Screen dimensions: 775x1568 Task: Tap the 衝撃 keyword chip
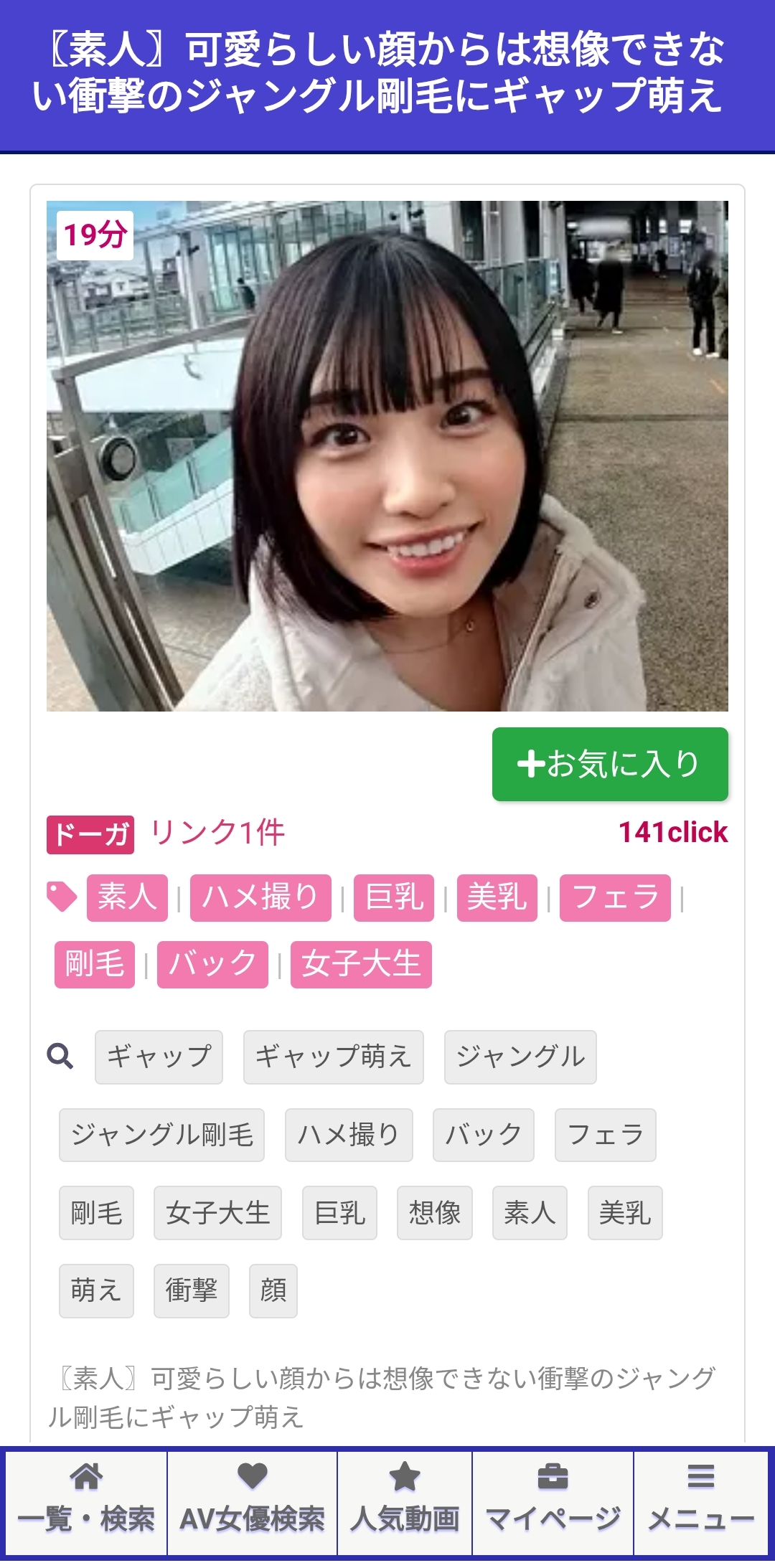pos(191,1290)
